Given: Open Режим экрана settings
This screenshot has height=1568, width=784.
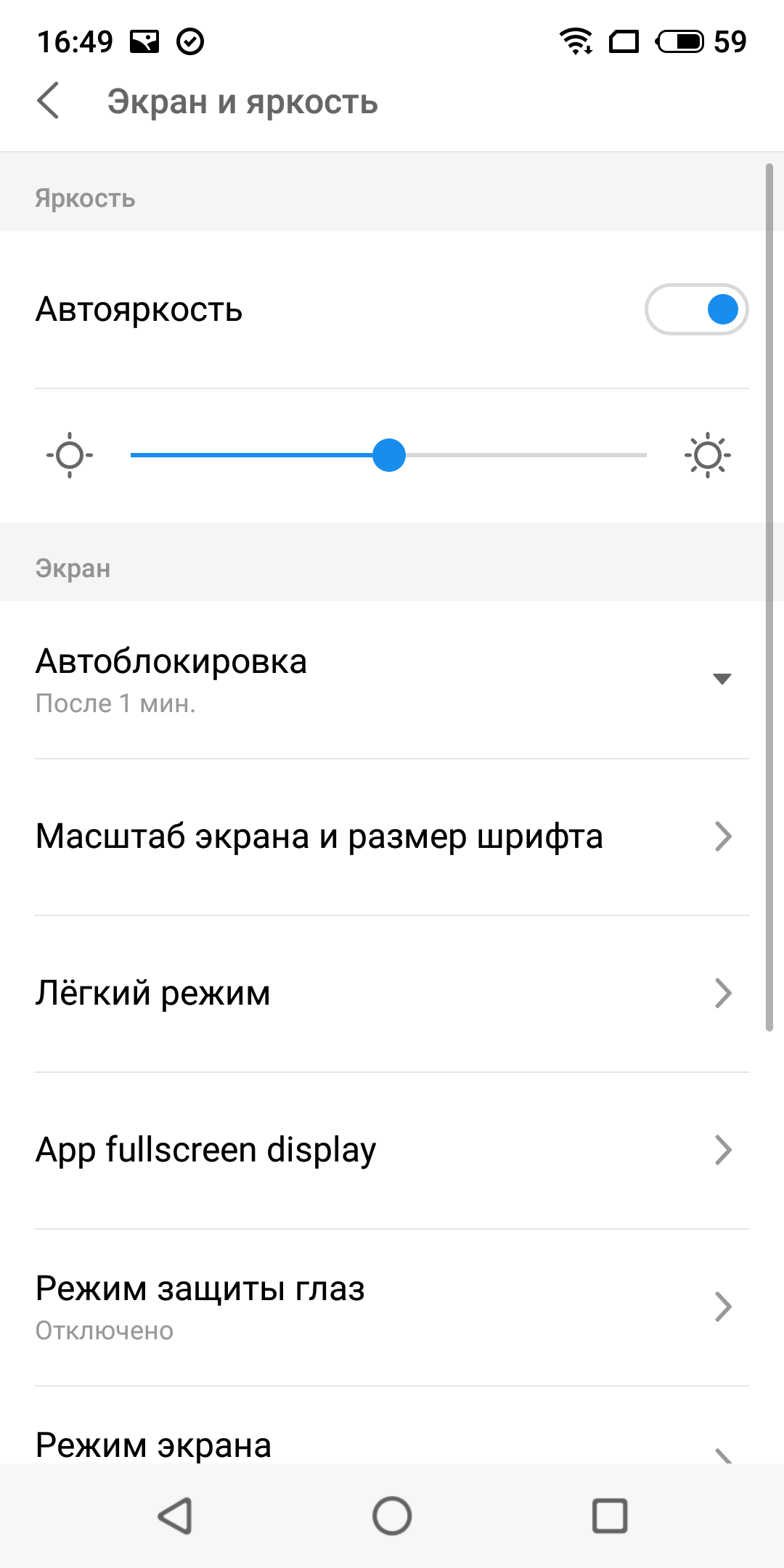Looking at the screenshot, I should (x=392, y=1445).
